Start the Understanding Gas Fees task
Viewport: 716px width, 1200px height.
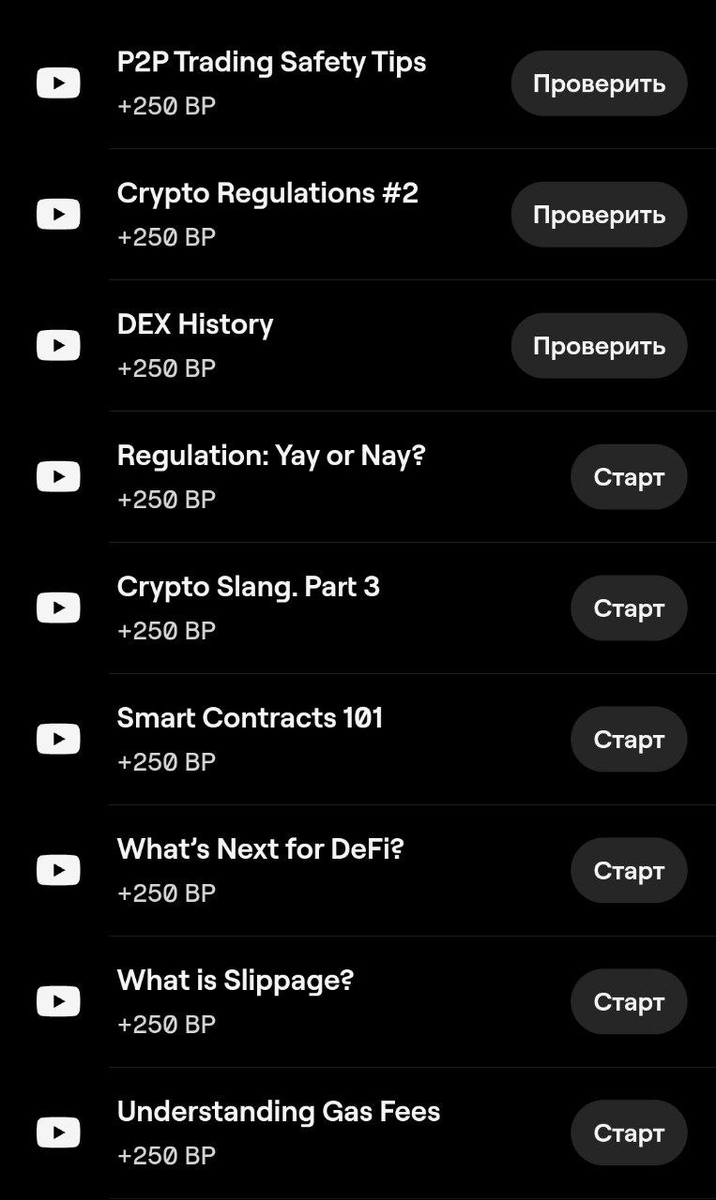(628, 1132)
